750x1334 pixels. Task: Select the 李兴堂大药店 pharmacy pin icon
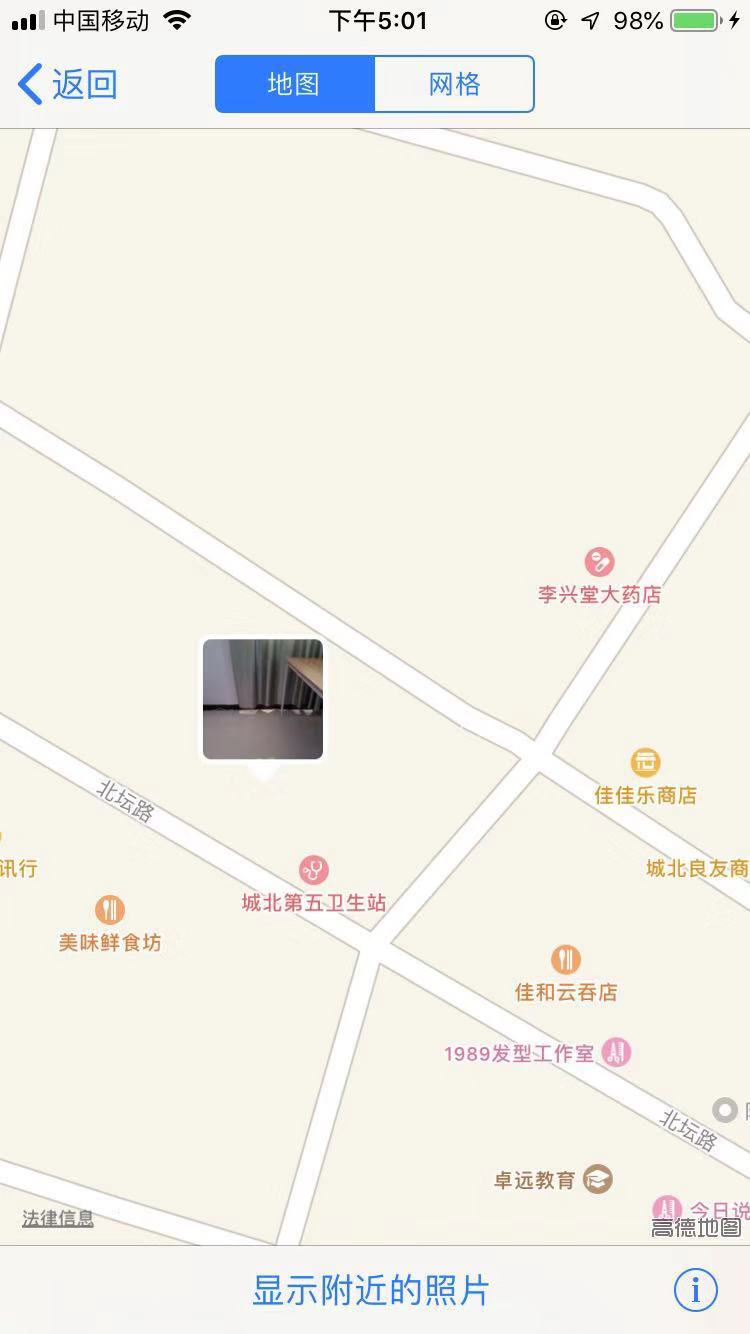tap(598, 559)
